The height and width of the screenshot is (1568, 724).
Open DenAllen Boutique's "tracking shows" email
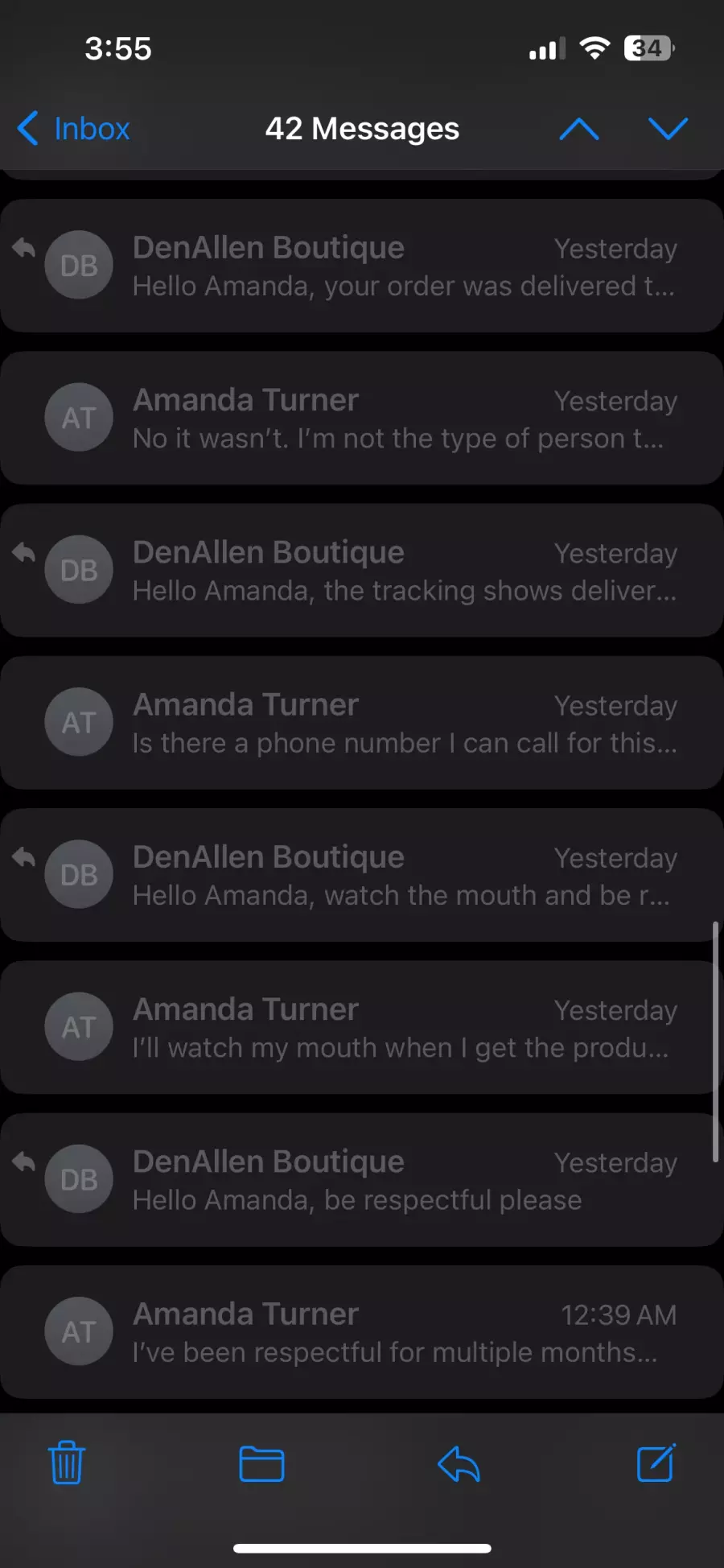coord(362,570)
